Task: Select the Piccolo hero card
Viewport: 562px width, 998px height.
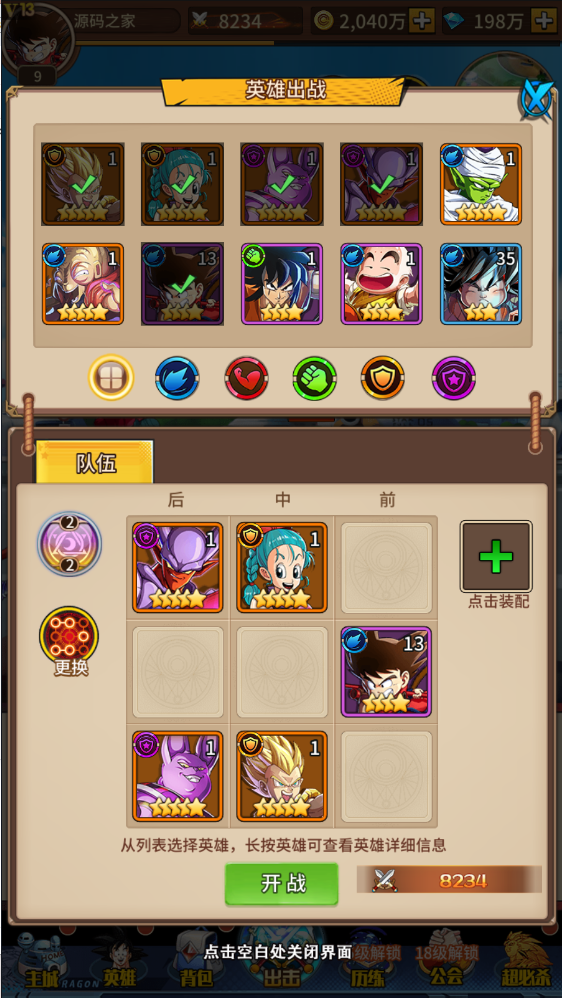Action: click(x=481, y=184)
